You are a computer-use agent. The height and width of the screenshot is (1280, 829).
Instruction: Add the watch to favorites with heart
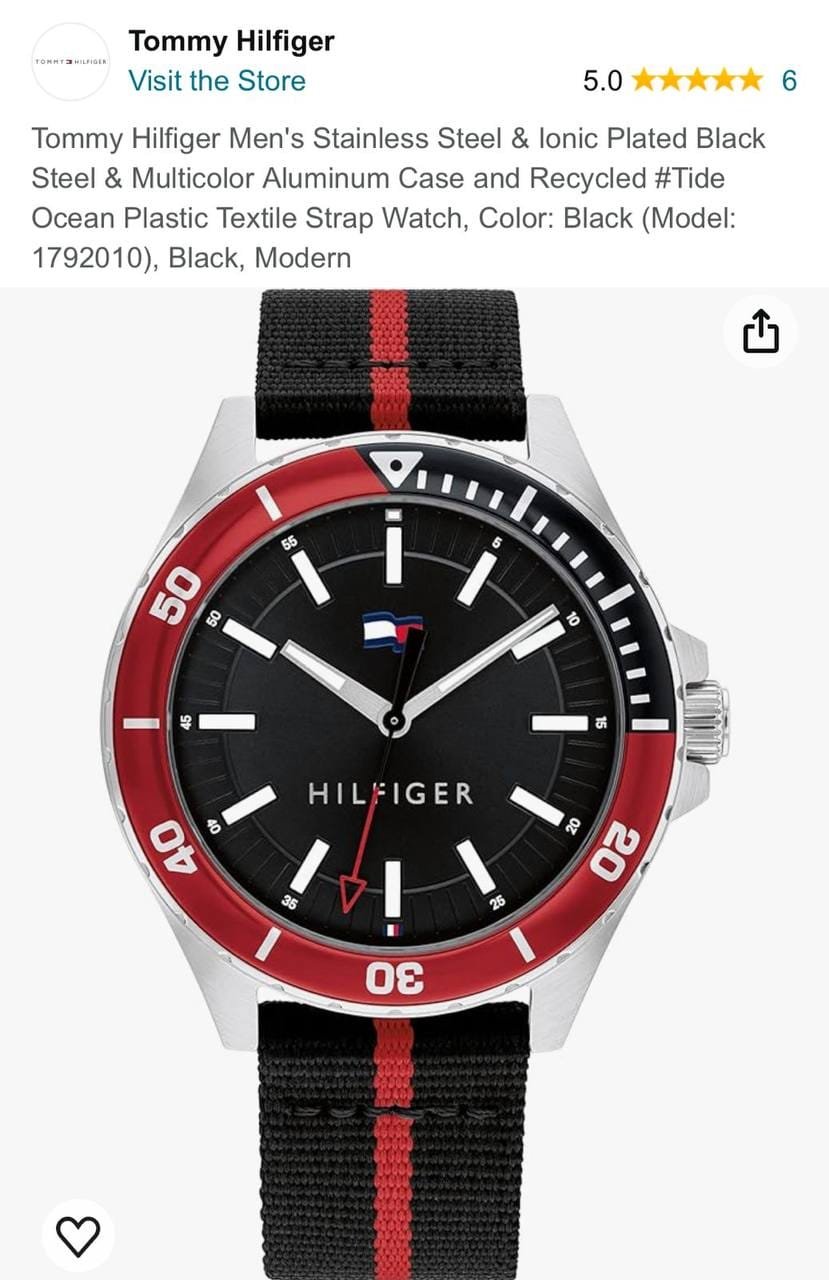pyautogui.click(x=78, y=1236)
